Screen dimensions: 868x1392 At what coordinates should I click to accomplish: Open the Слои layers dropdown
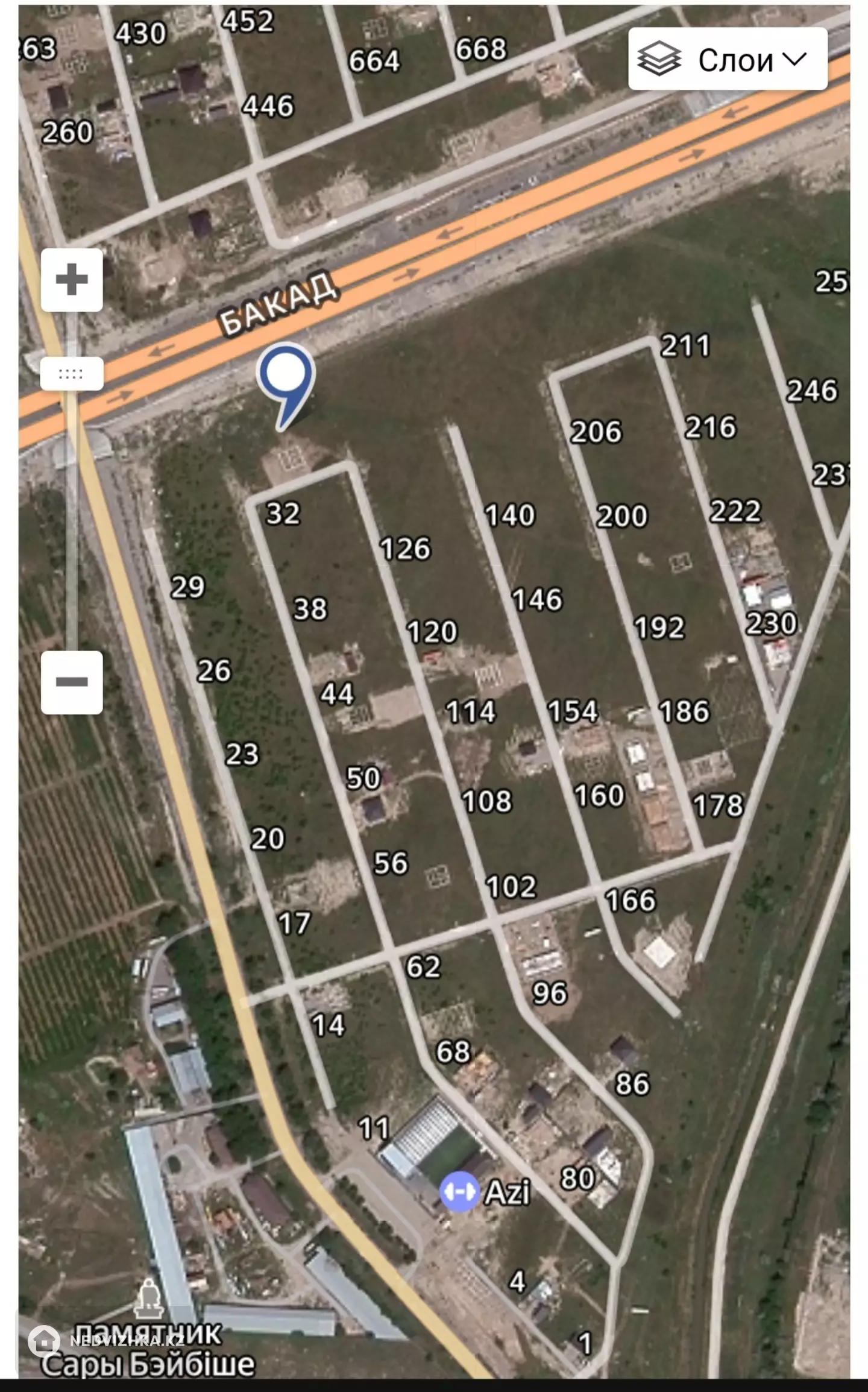(728, 59)
